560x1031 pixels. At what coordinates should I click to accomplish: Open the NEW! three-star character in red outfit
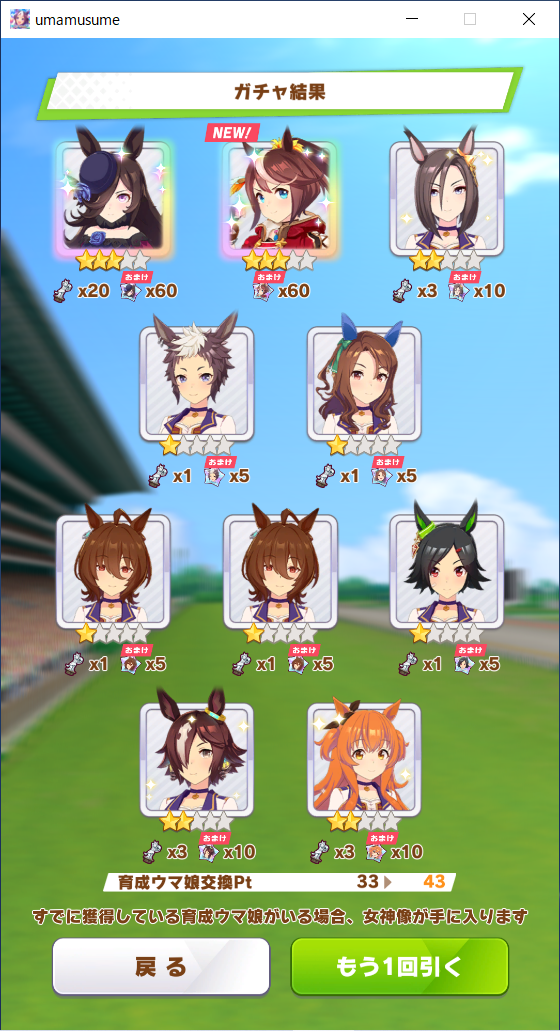coord(280,198)
